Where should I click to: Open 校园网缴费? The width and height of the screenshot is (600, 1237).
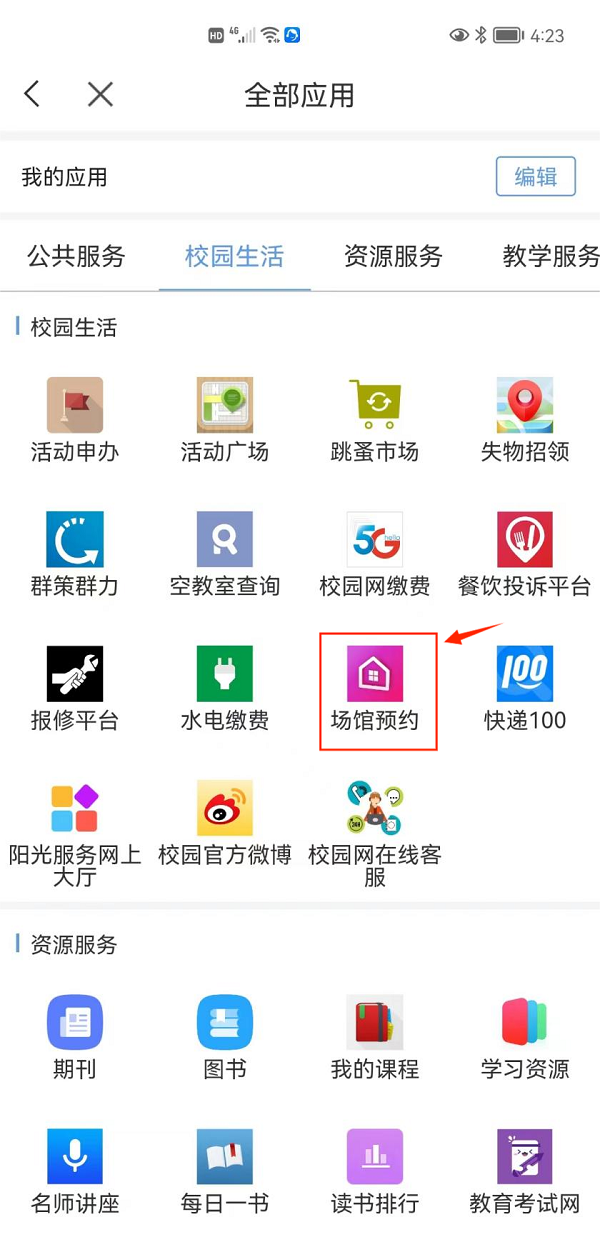[x=375, y=540]
